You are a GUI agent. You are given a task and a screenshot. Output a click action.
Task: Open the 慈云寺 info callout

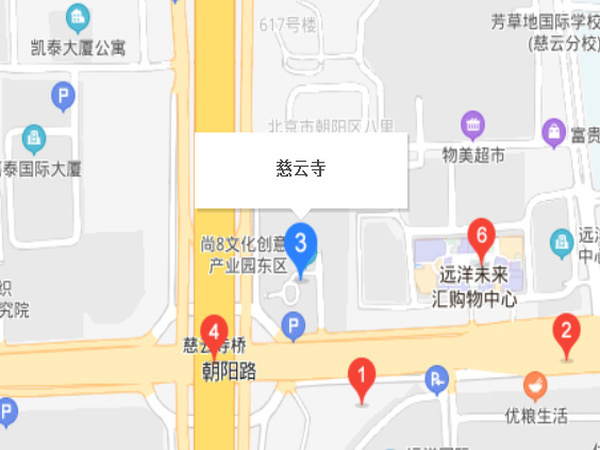coord(301,170)
